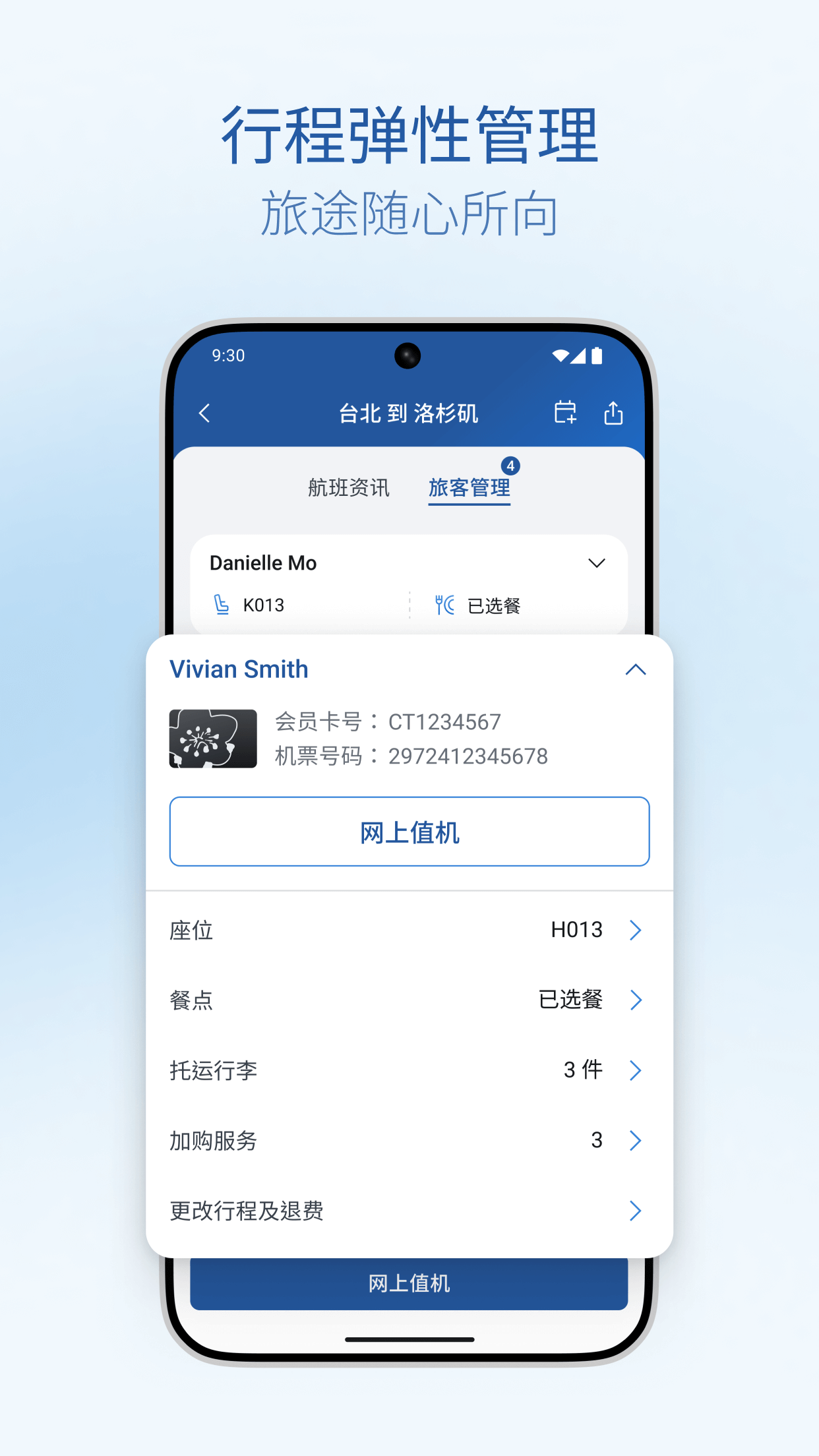Image resolution: width=819 pixels, height=1456 pixels.
Task: Tap the badge showing 4 passengers
Action: tap(511, 465)
